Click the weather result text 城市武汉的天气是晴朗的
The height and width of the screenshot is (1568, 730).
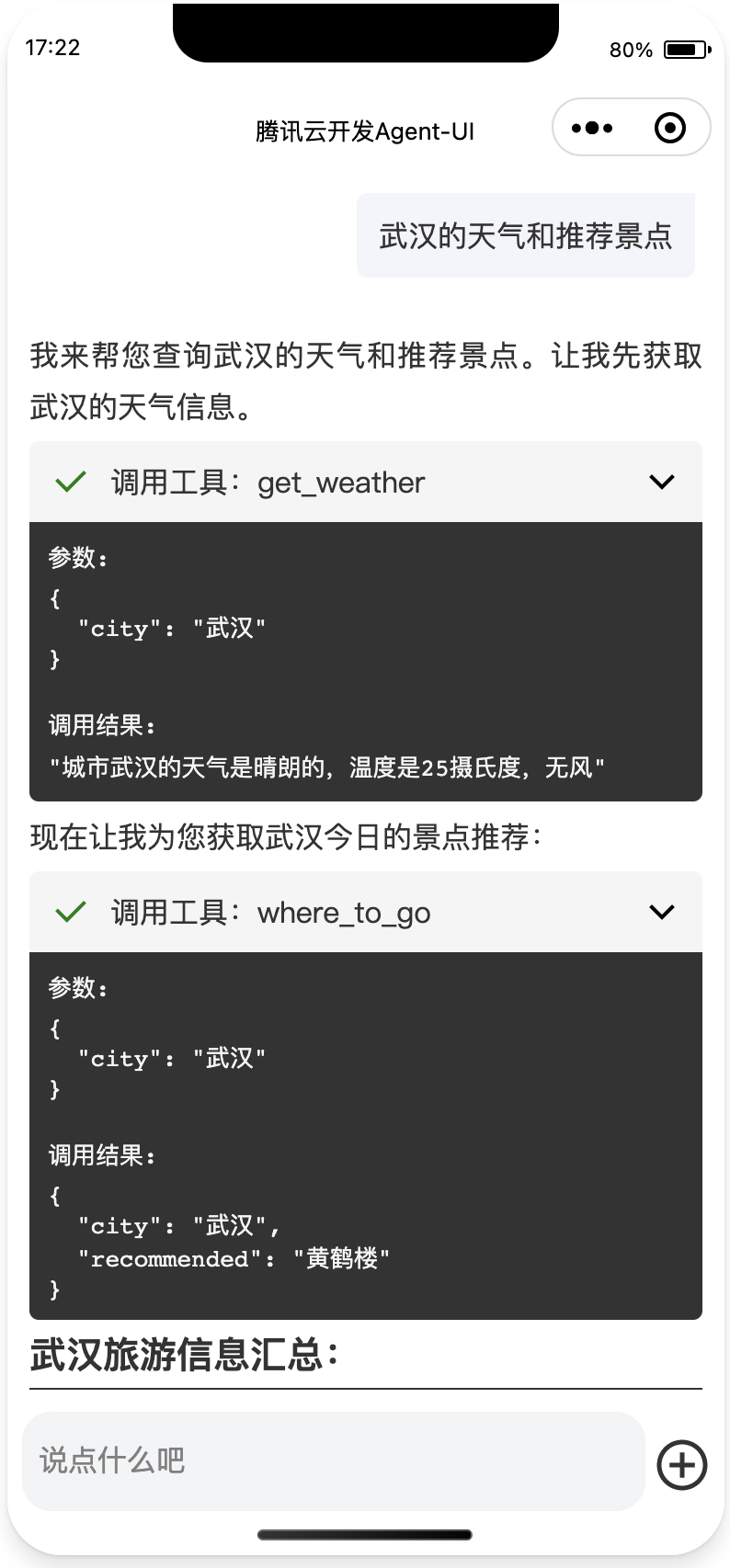click(x=326, y=764)
